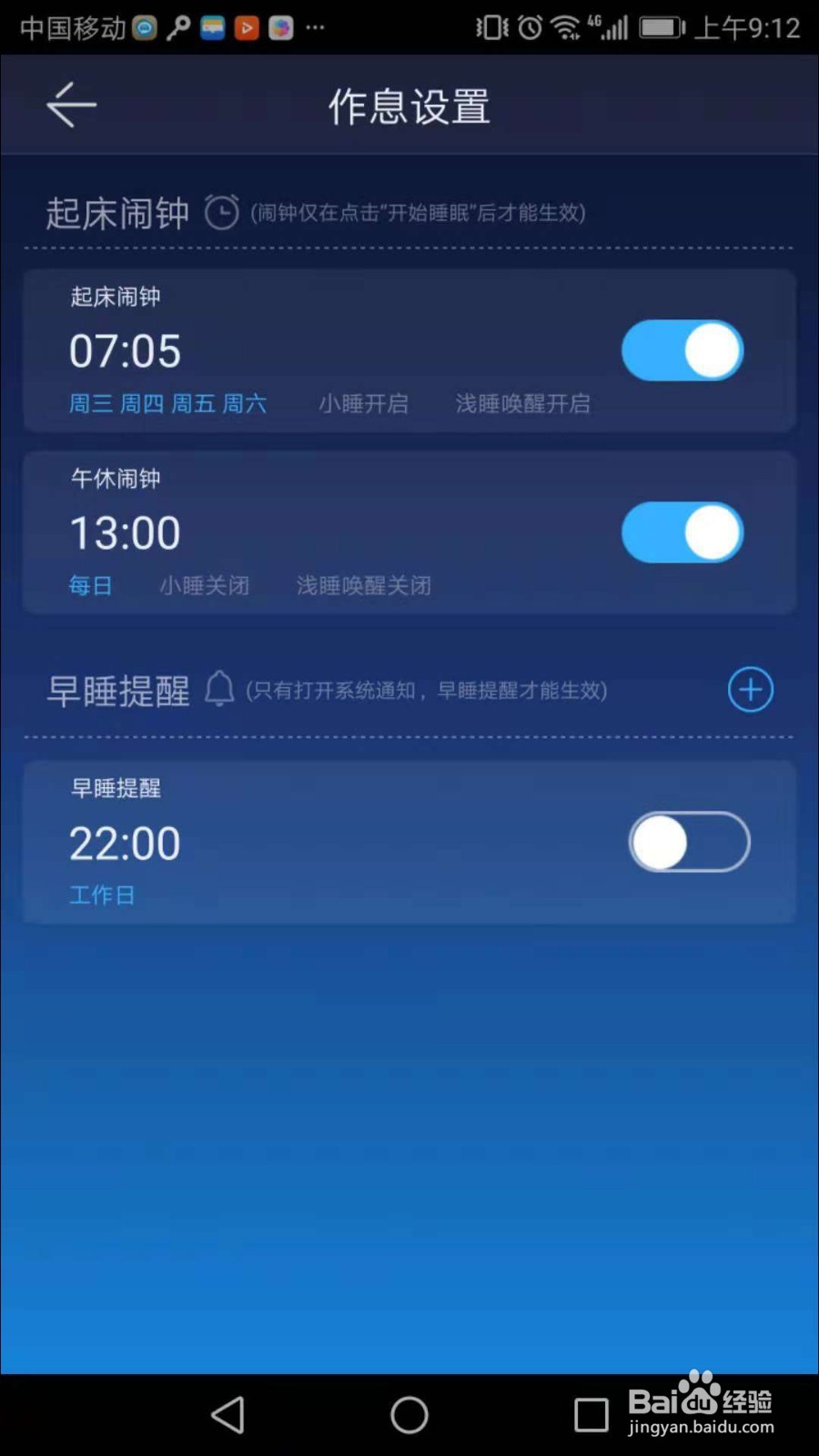
Task: Open the 22:00 早睡提醒 card
Action: pyautogui.click(x=273, y=842)
